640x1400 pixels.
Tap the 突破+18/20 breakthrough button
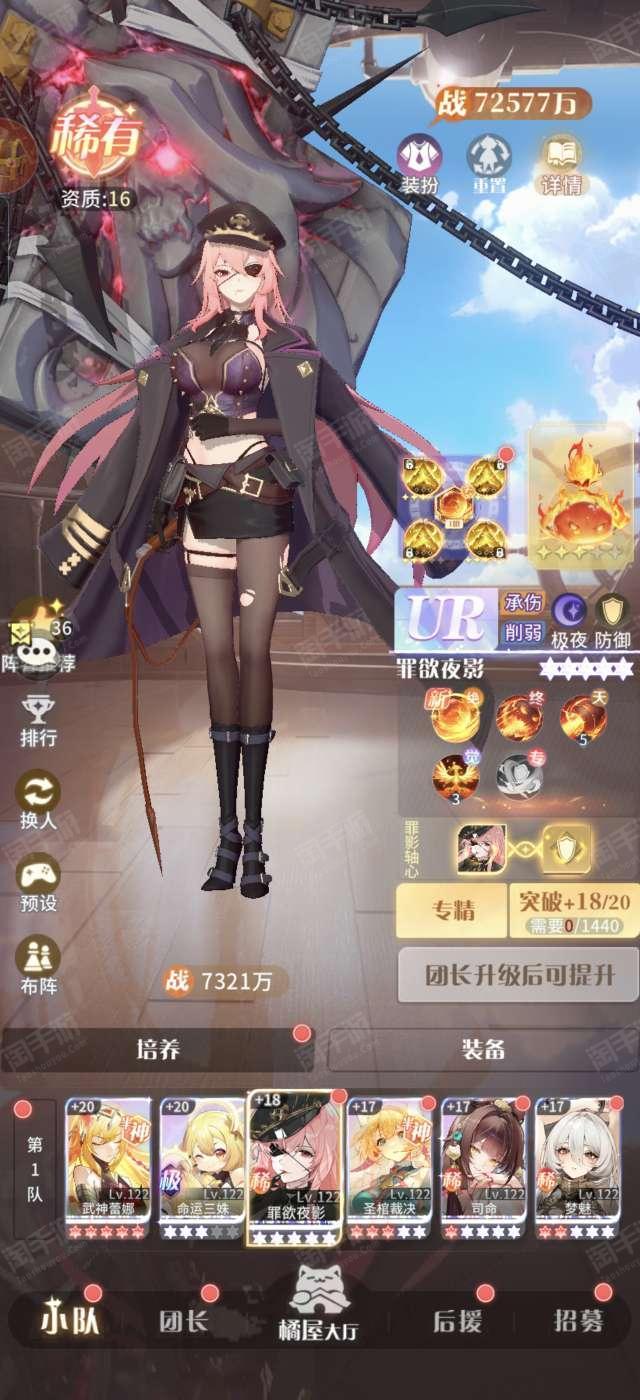574,910
